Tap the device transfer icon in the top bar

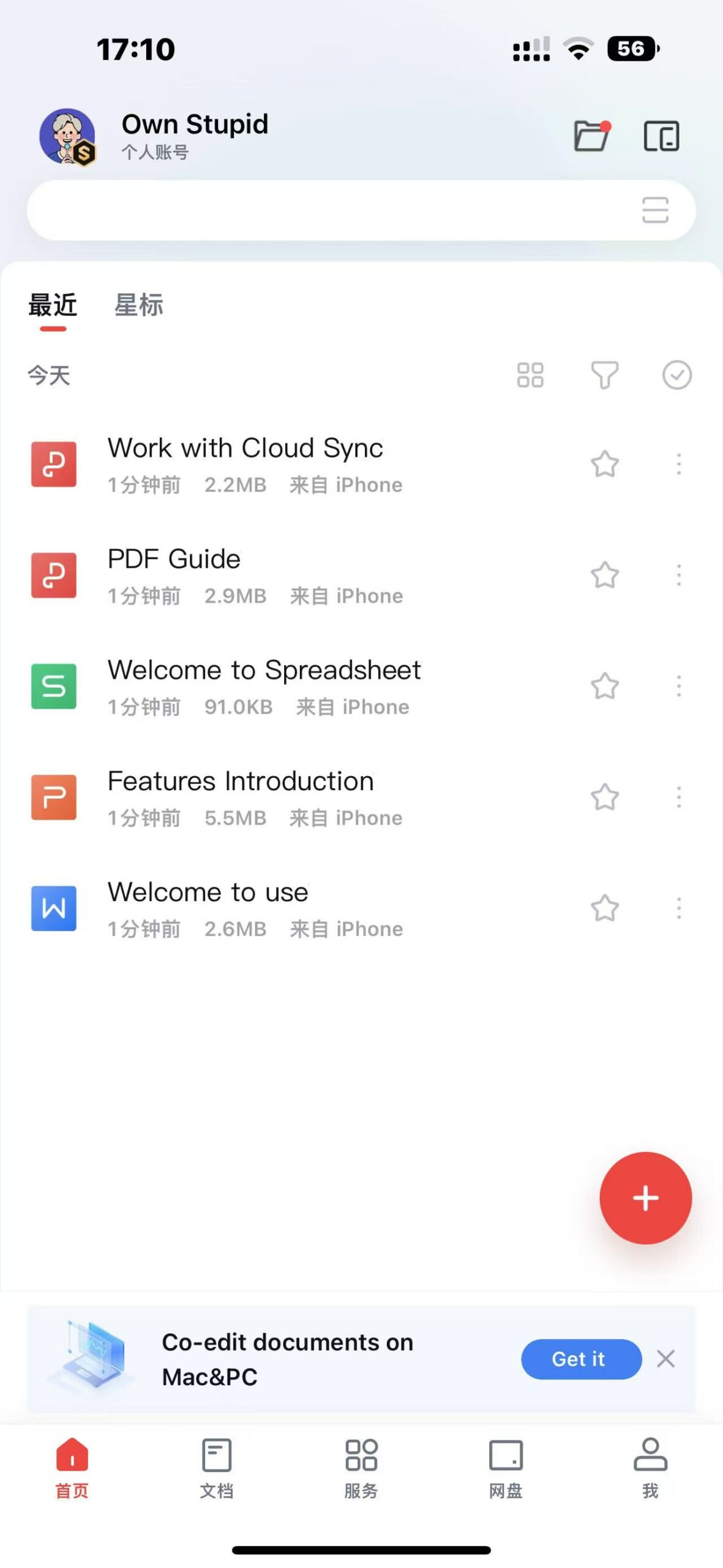tap(661, 137)
